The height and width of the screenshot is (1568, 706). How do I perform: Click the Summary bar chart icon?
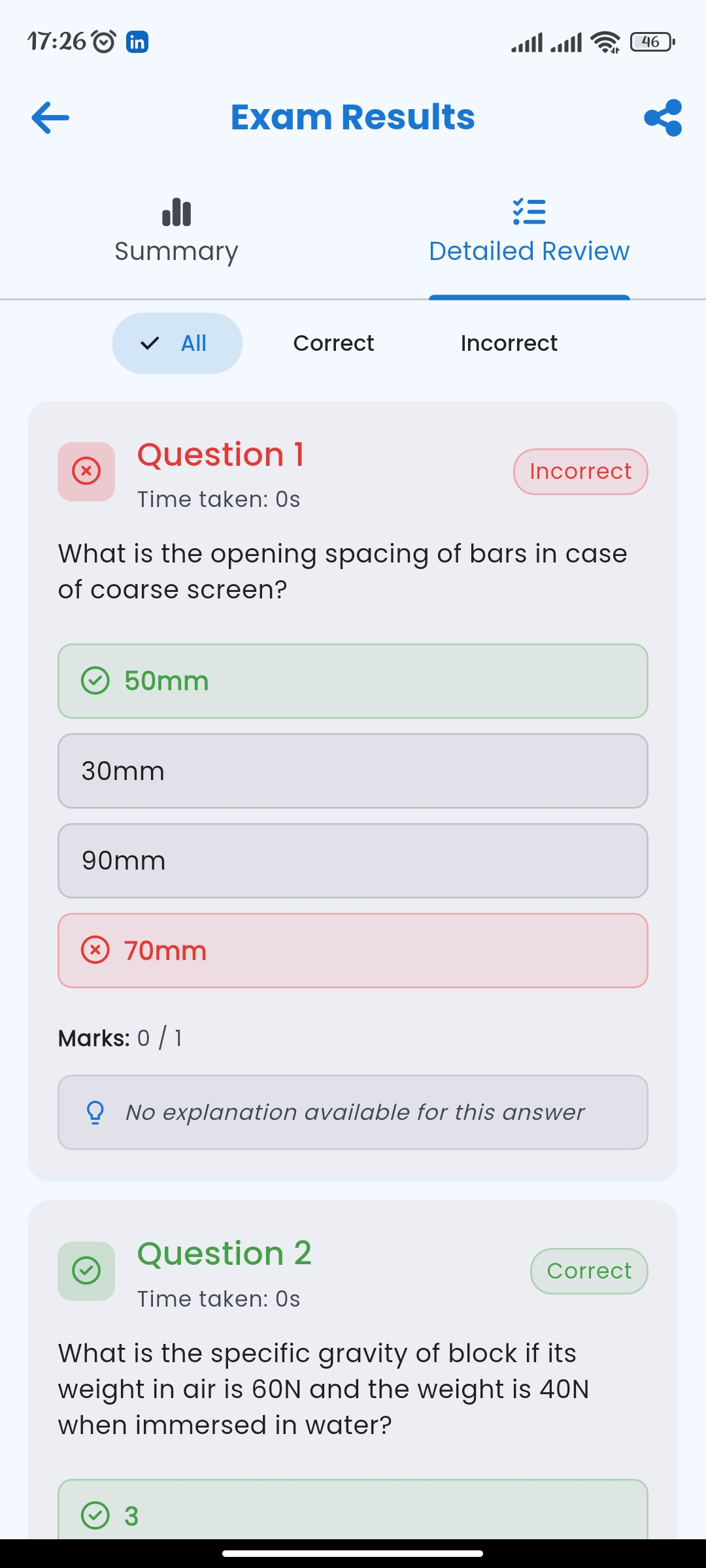[x=177, y=211]
